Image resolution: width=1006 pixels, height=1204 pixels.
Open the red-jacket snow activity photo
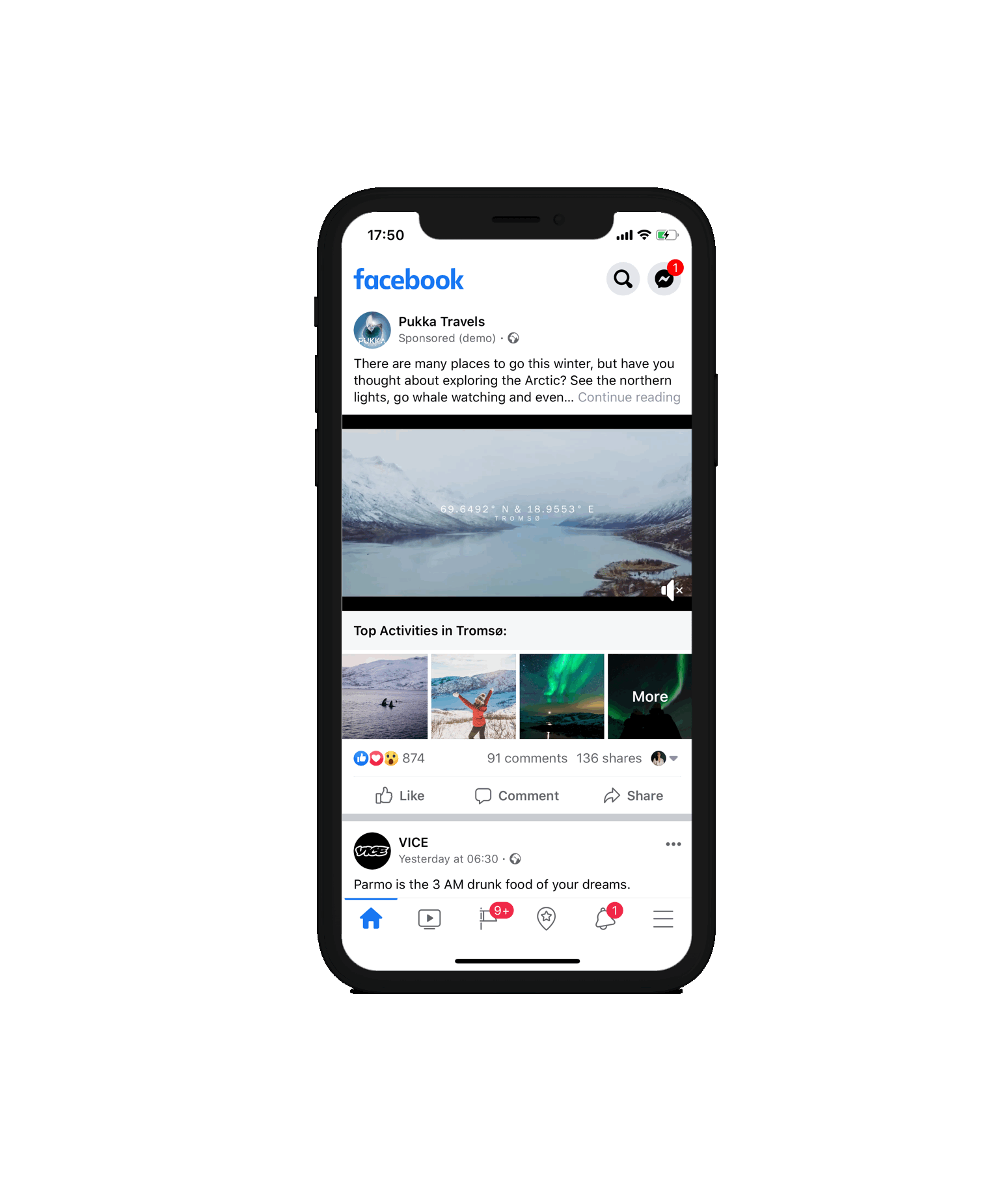click(474, 696)
